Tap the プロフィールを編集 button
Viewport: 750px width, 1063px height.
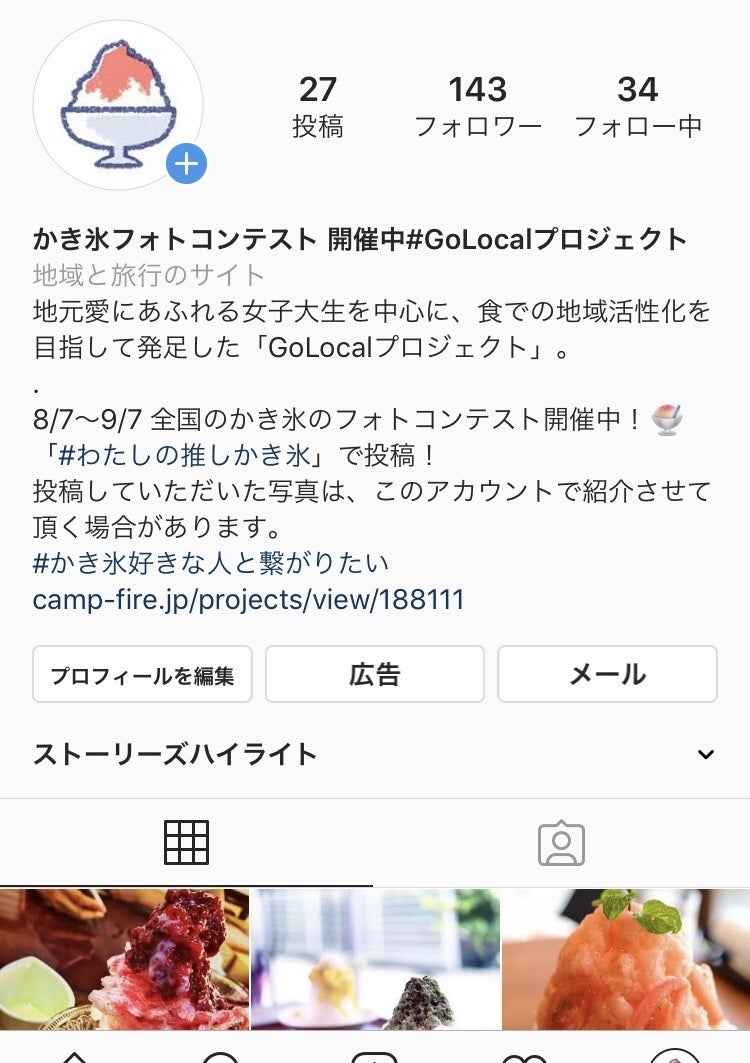[142, 675]
